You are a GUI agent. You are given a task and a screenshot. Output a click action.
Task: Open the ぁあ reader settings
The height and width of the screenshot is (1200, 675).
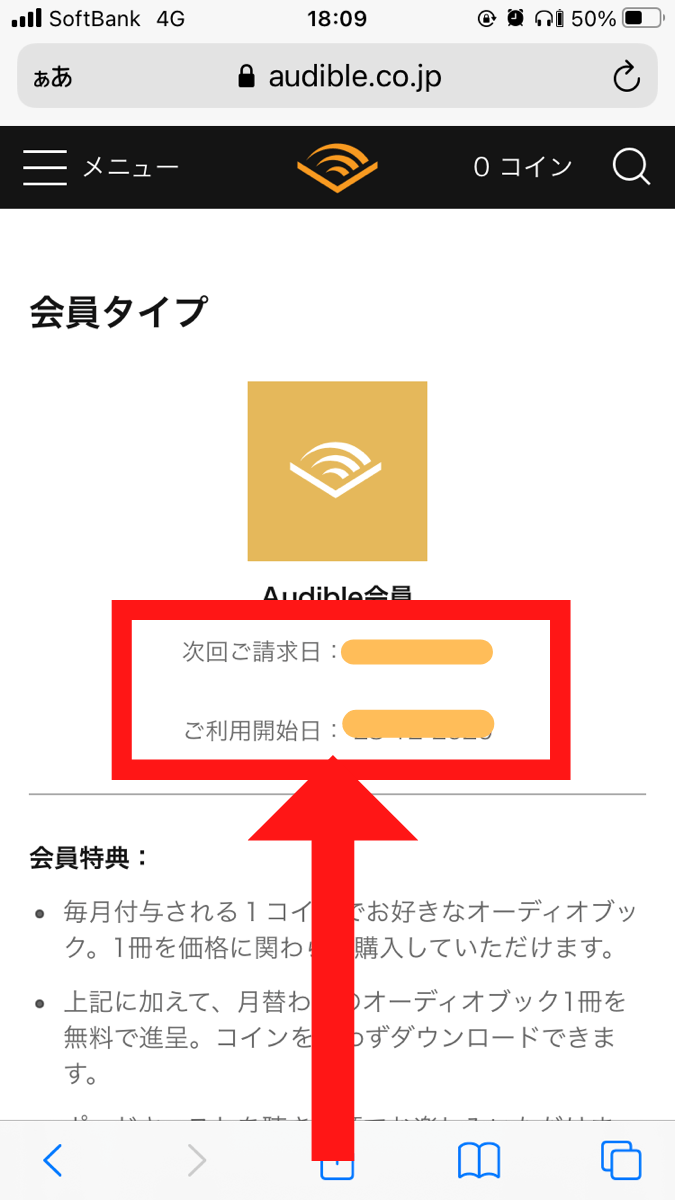click(53, 78)
